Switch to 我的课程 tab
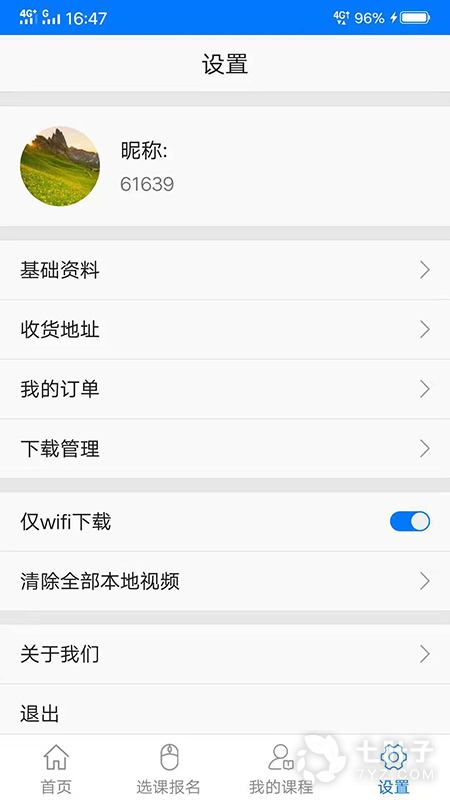 281,768
